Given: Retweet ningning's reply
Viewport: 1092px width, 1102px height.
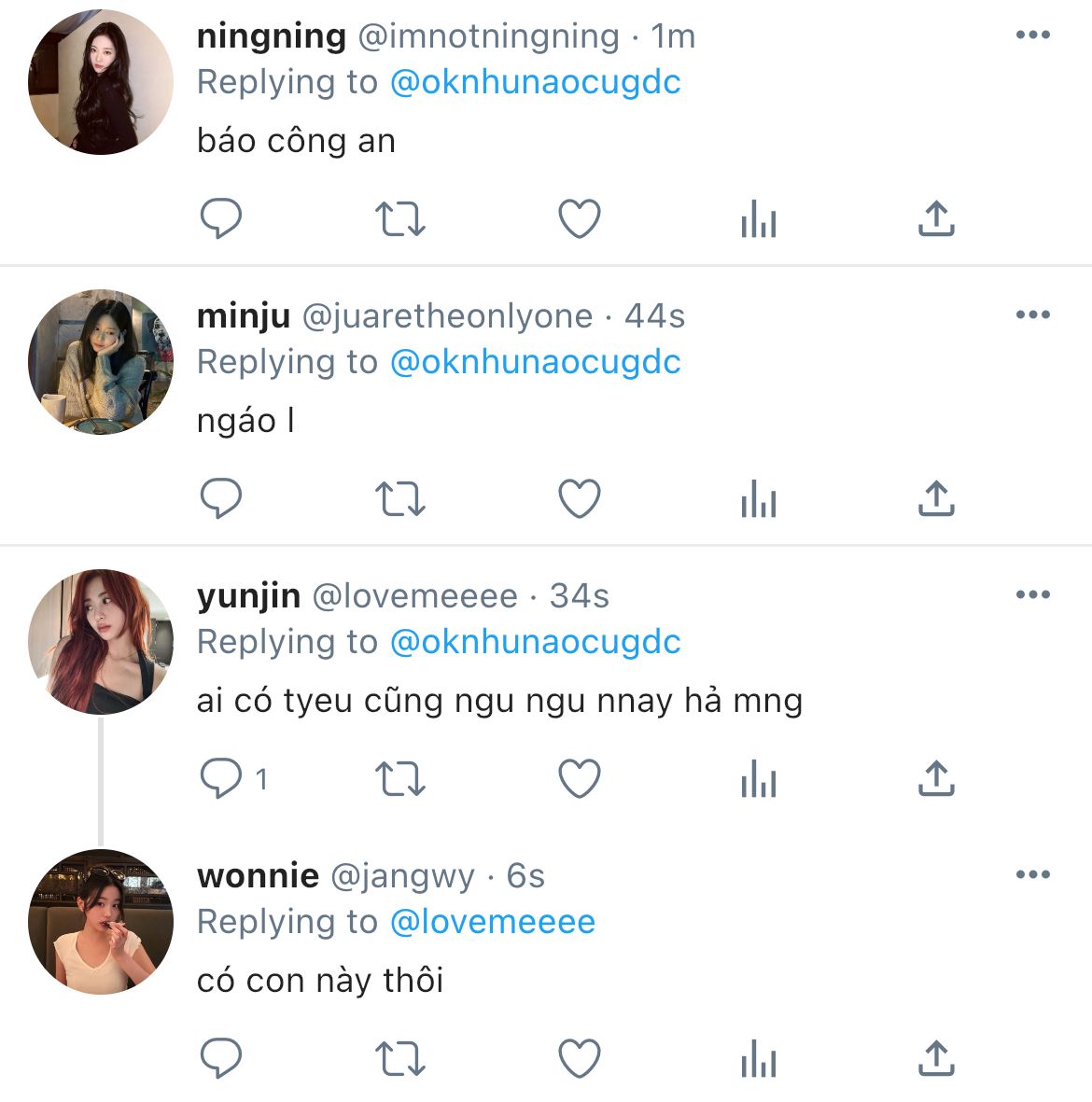Looking at the screenshot, I should pos(399,219).
